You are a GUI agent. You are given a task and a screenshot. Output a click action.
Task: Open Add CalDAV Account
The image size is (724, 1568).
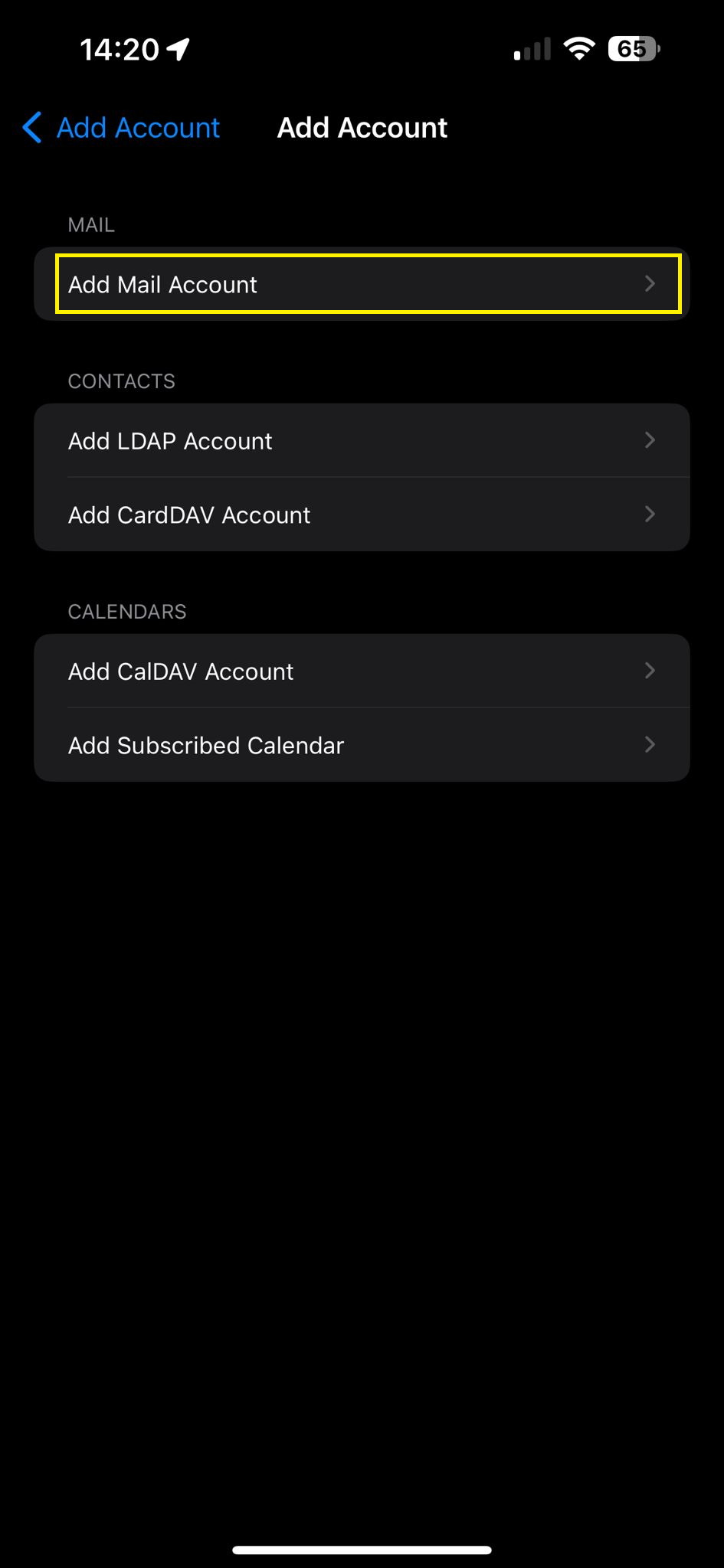362,671
